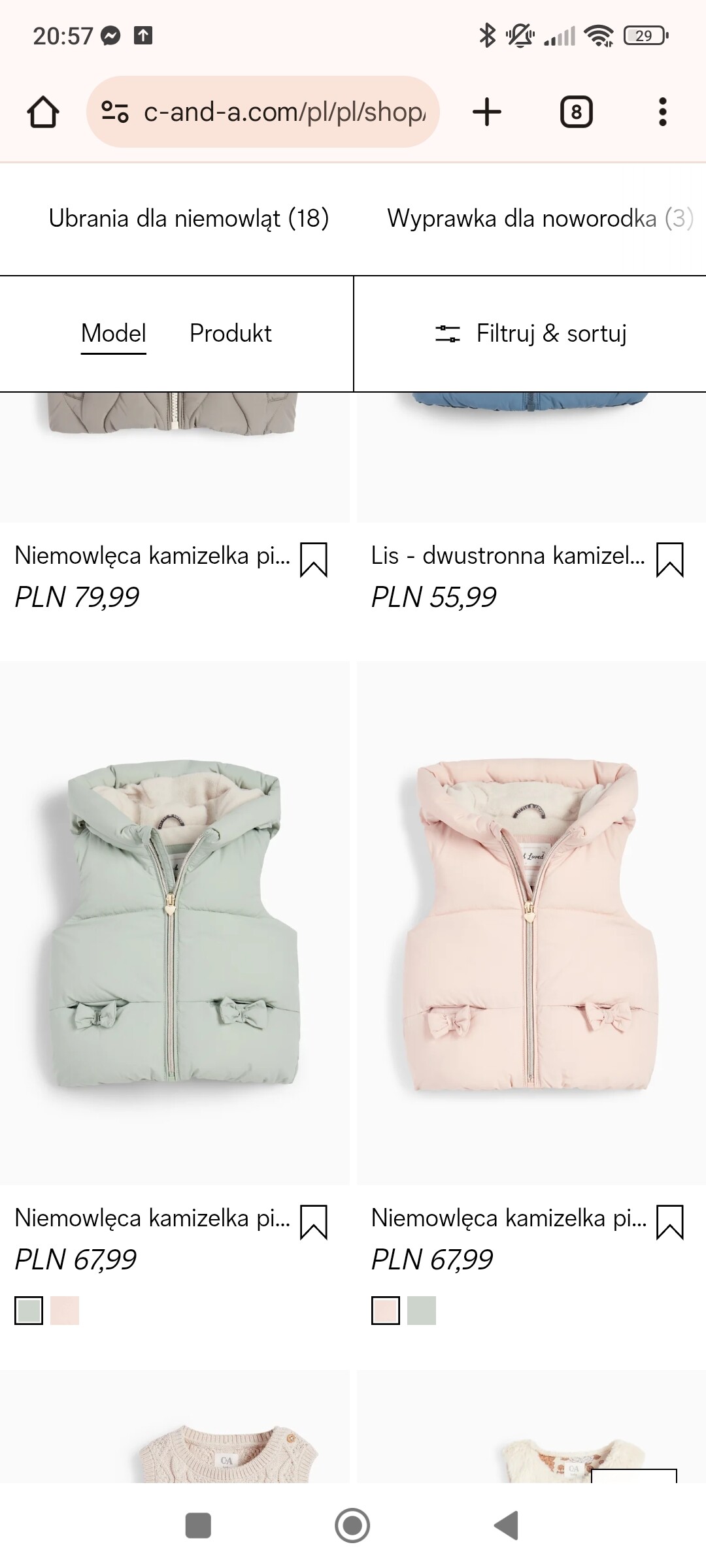Viewport: 706px width, 1568px height.
Task: Open the green hooded vest product
Action: (x=175, y=923)
